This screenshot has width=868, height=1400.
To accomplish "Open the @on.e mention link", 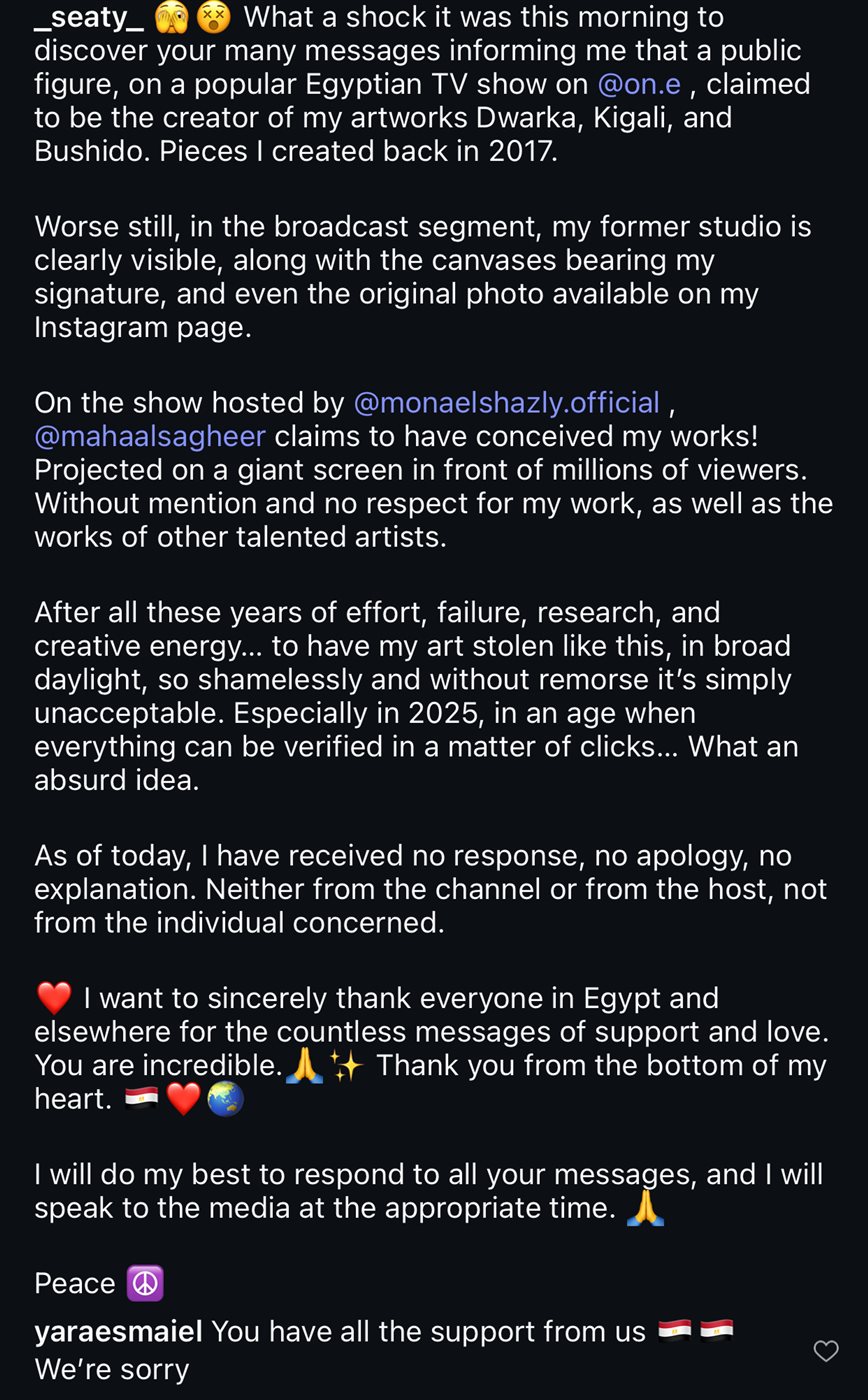I will [639, 84].
